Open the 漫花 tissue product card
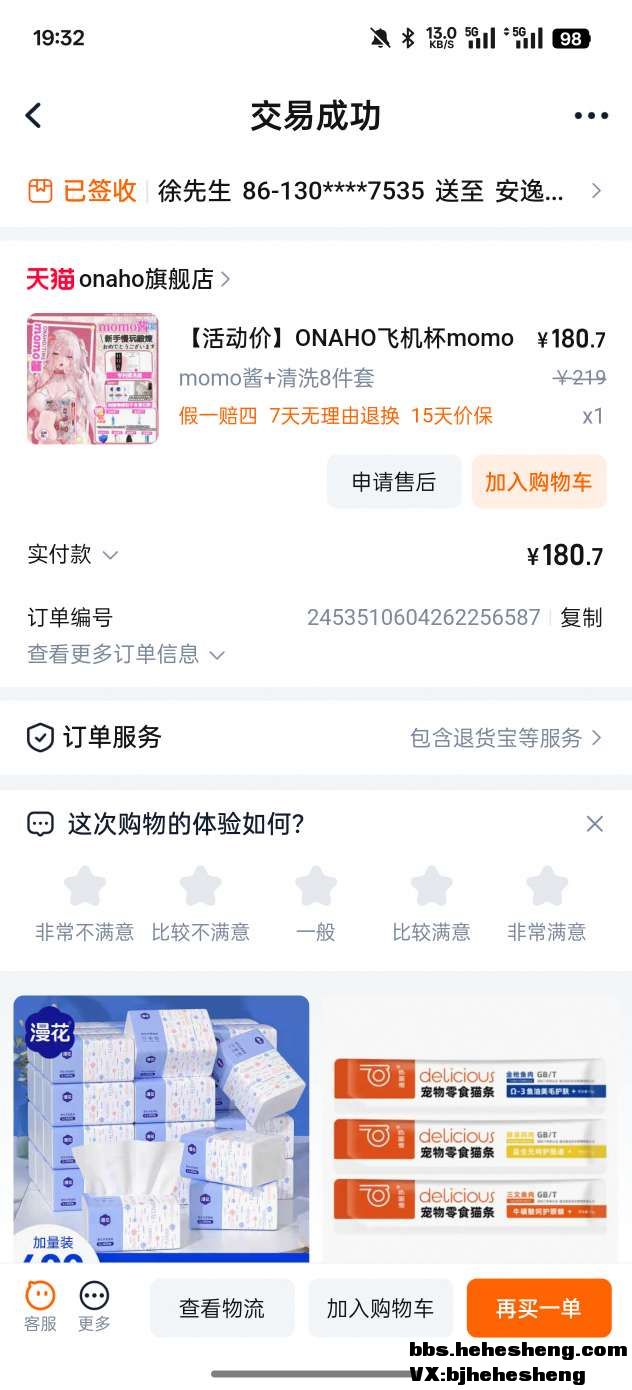This screenshot has height=1390, width=632. [161, 1125]
